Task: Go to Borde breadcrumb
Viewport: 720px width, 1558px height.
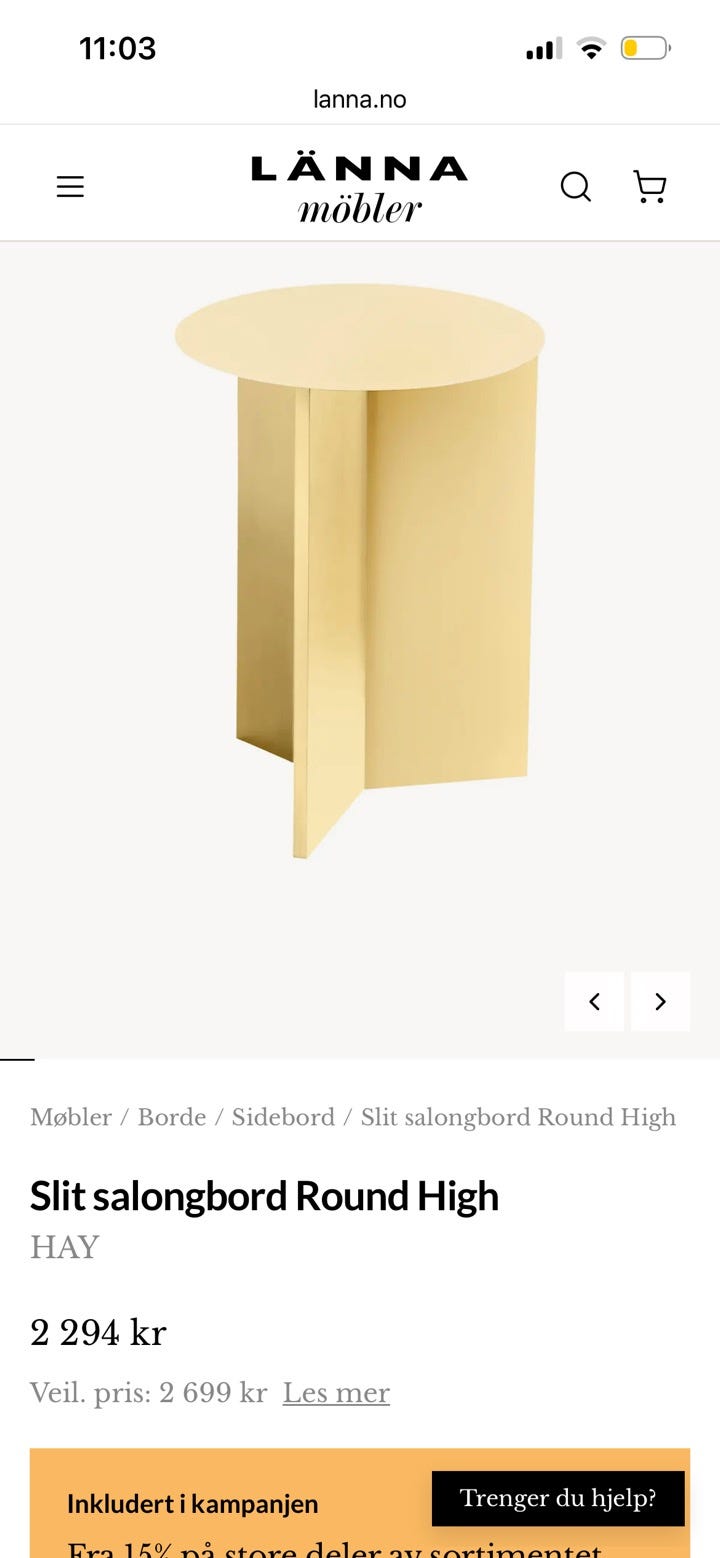Action: tap(172, 1117)
